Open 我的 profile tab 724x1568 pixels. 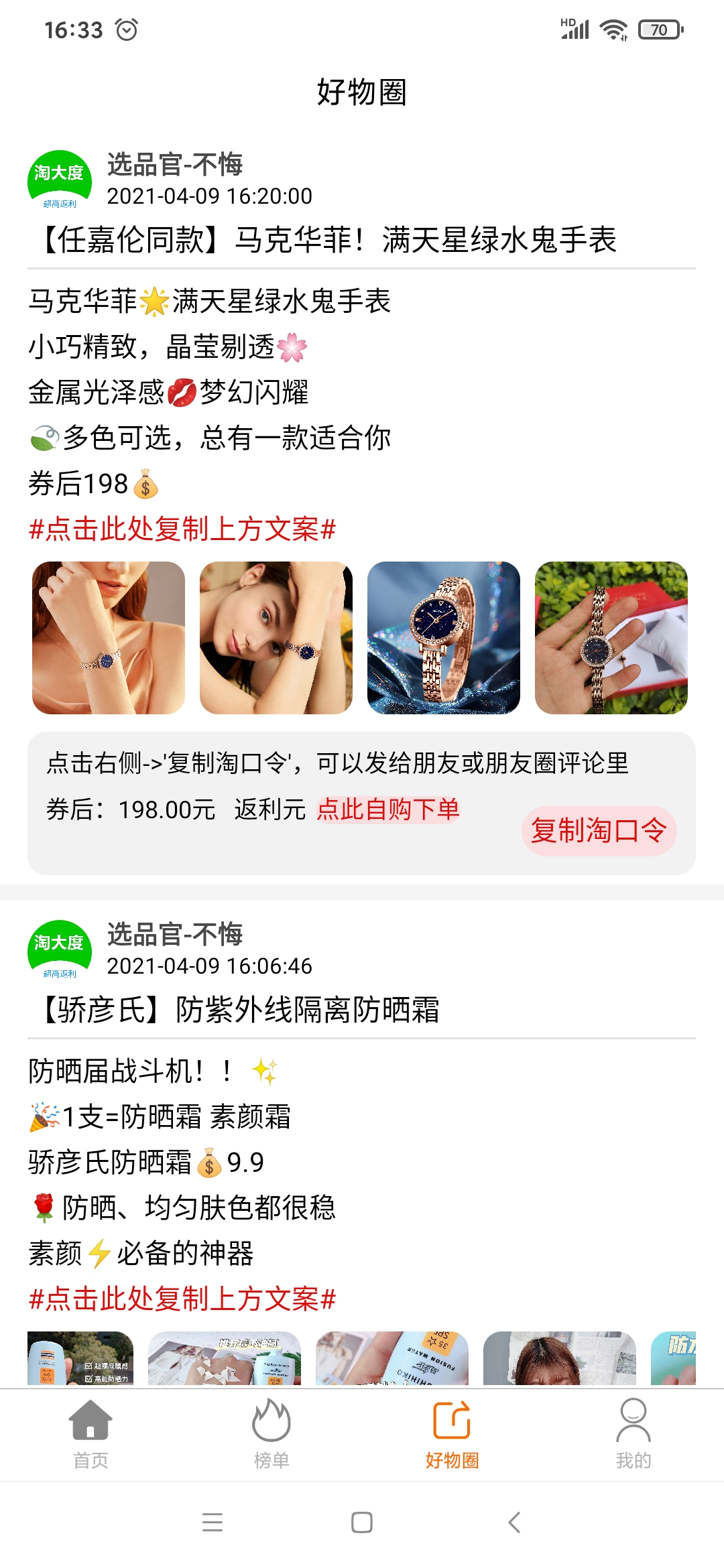[633, 1434]
